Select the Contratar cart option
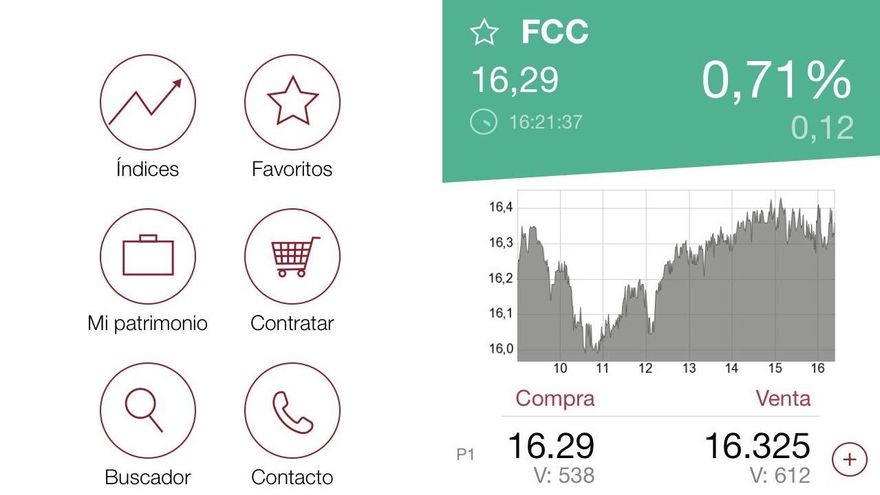Viewport: 880px width, 495px height. 292,257
